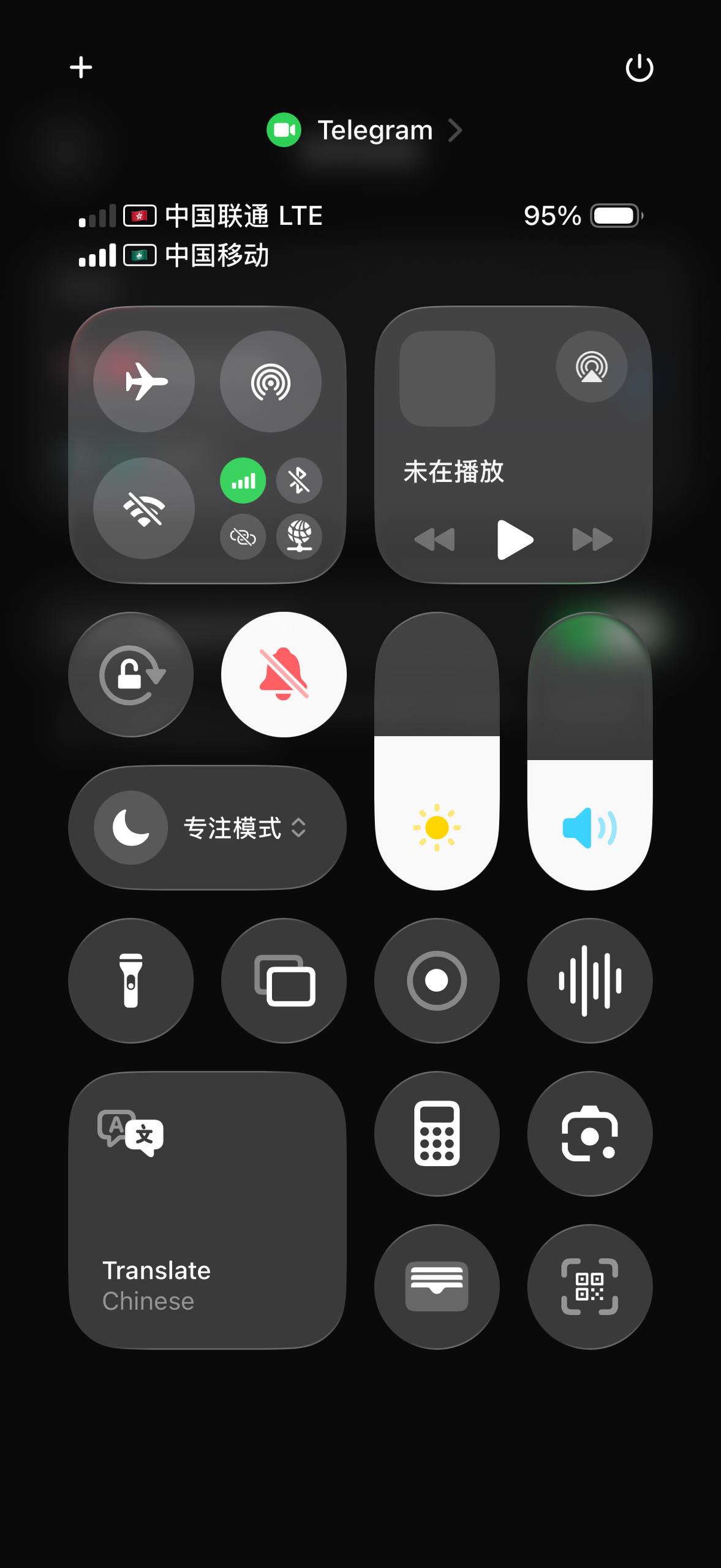Open the Translate Chinese tile

[x=208, y=1210]
